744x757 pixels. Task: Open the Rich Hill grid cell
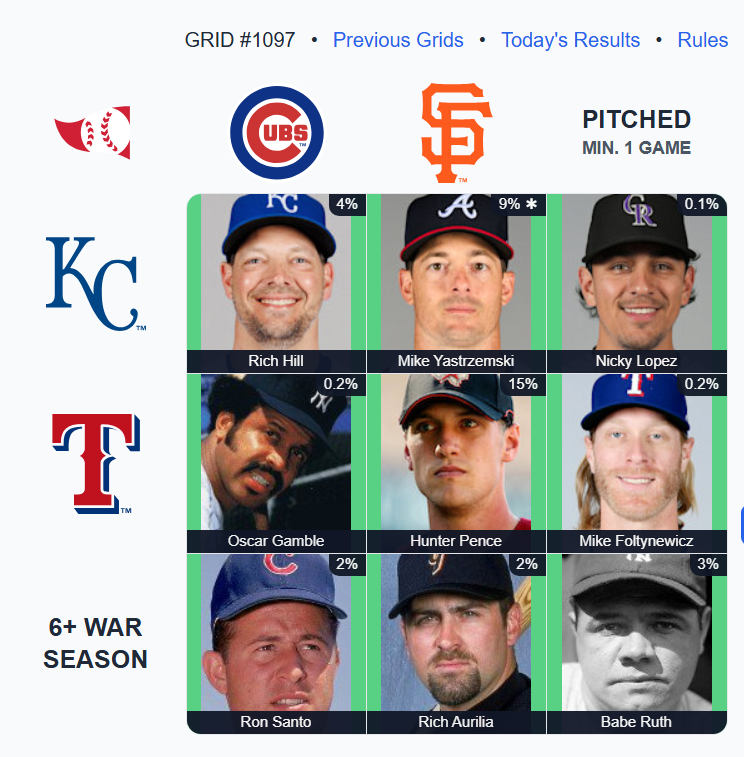coord(276,283)
